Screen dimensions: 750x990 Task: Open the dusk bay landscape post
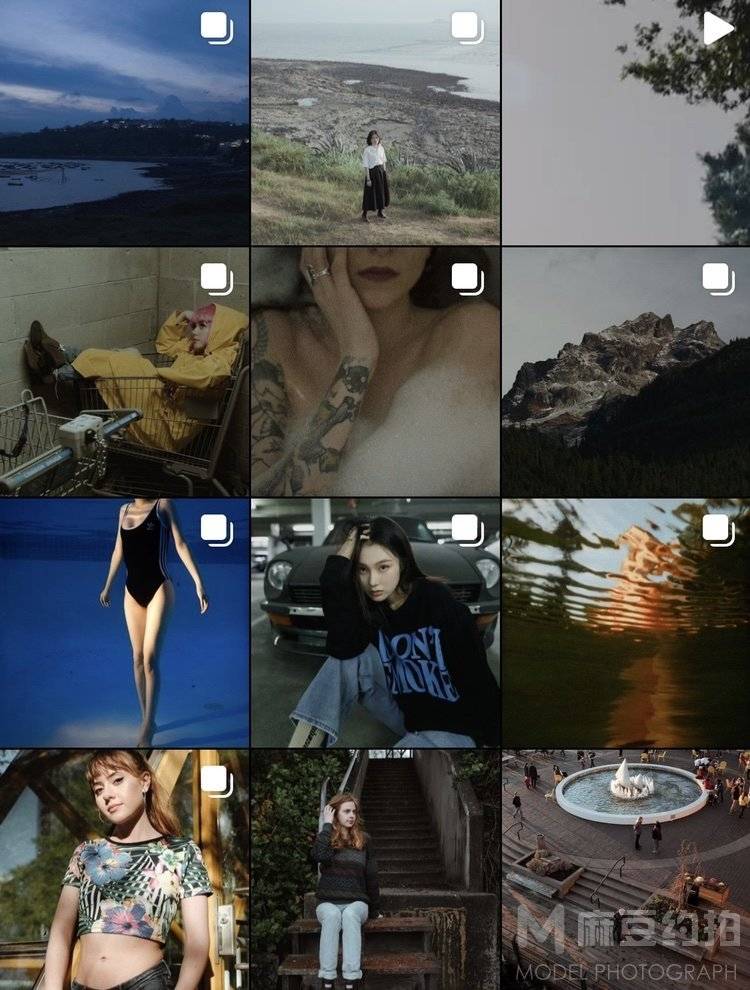click(x=124, y=122)
